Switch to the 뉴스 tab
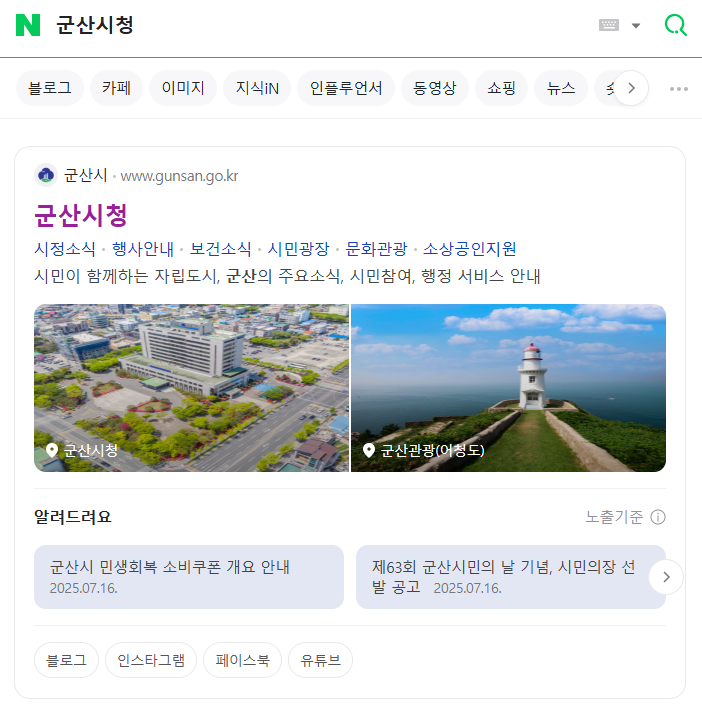Viewport: 702px width, 711px height. (561, 88)
